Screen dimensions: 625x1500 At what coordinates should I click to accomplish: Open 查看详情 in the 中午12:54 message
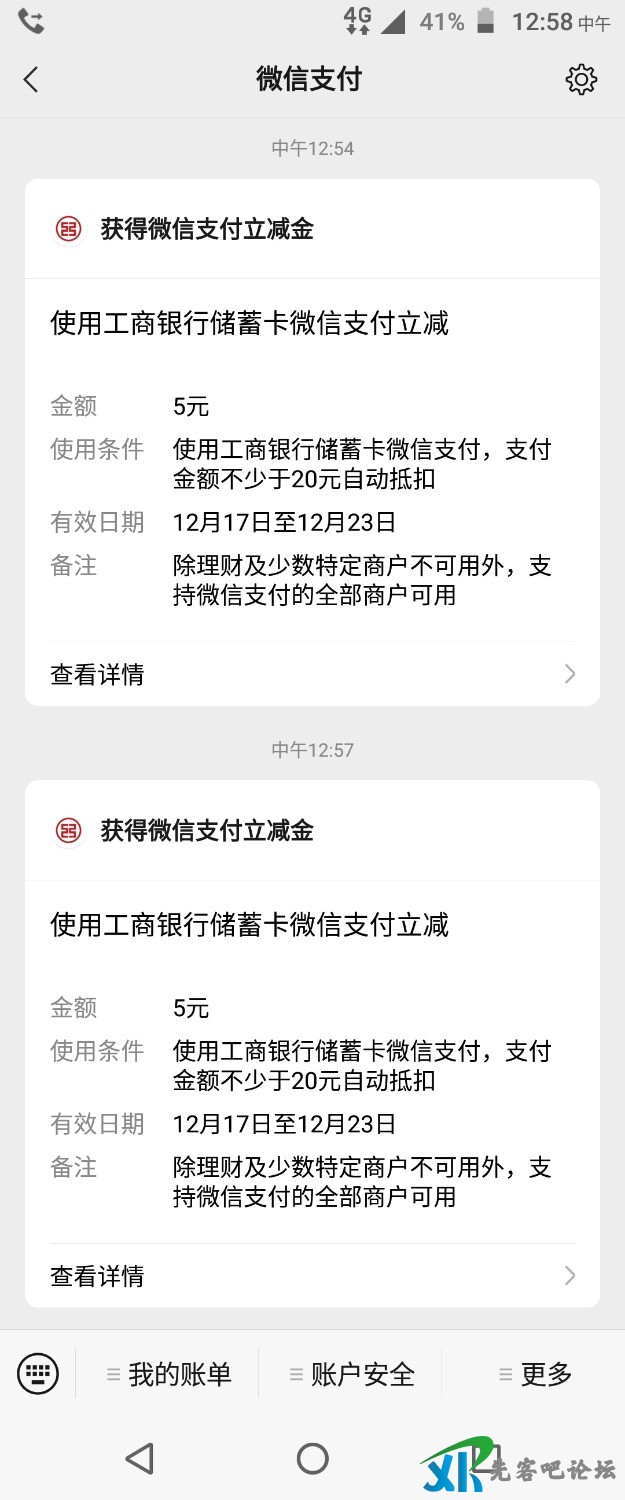[x=312, y=674]
